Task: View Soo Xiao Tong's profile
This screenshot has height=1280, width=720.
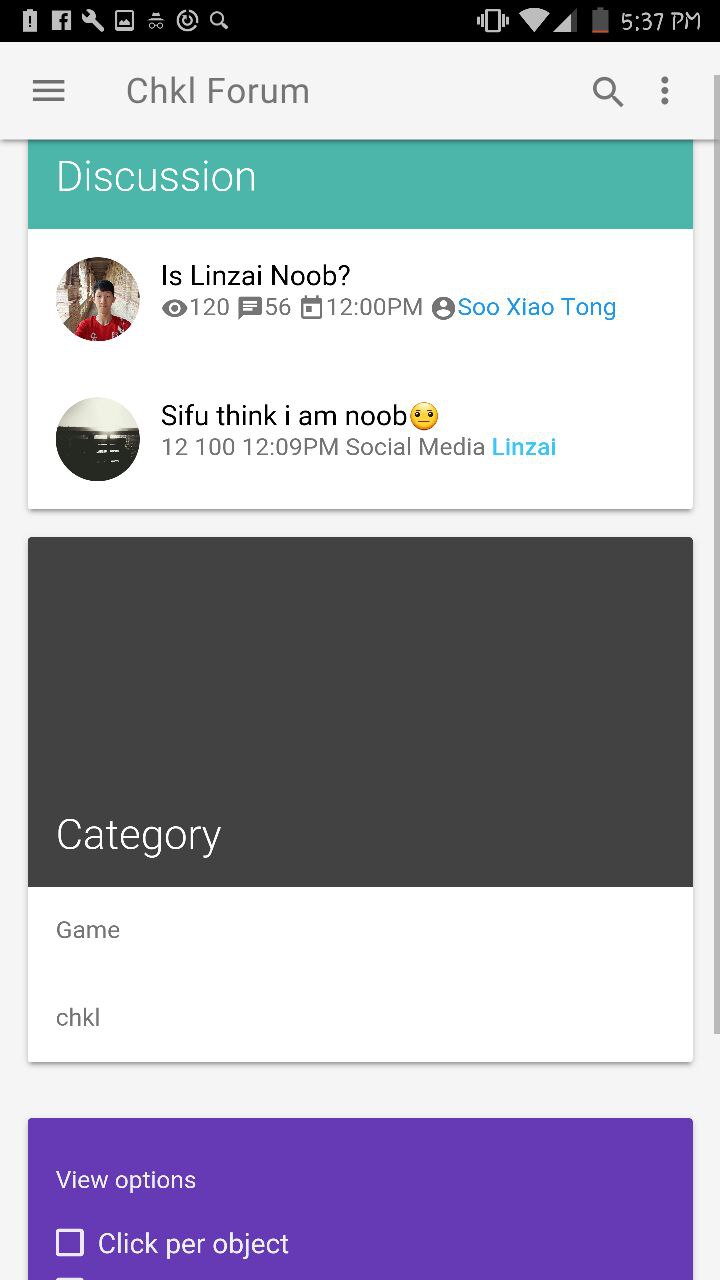Action: click(x=536, y=307)
